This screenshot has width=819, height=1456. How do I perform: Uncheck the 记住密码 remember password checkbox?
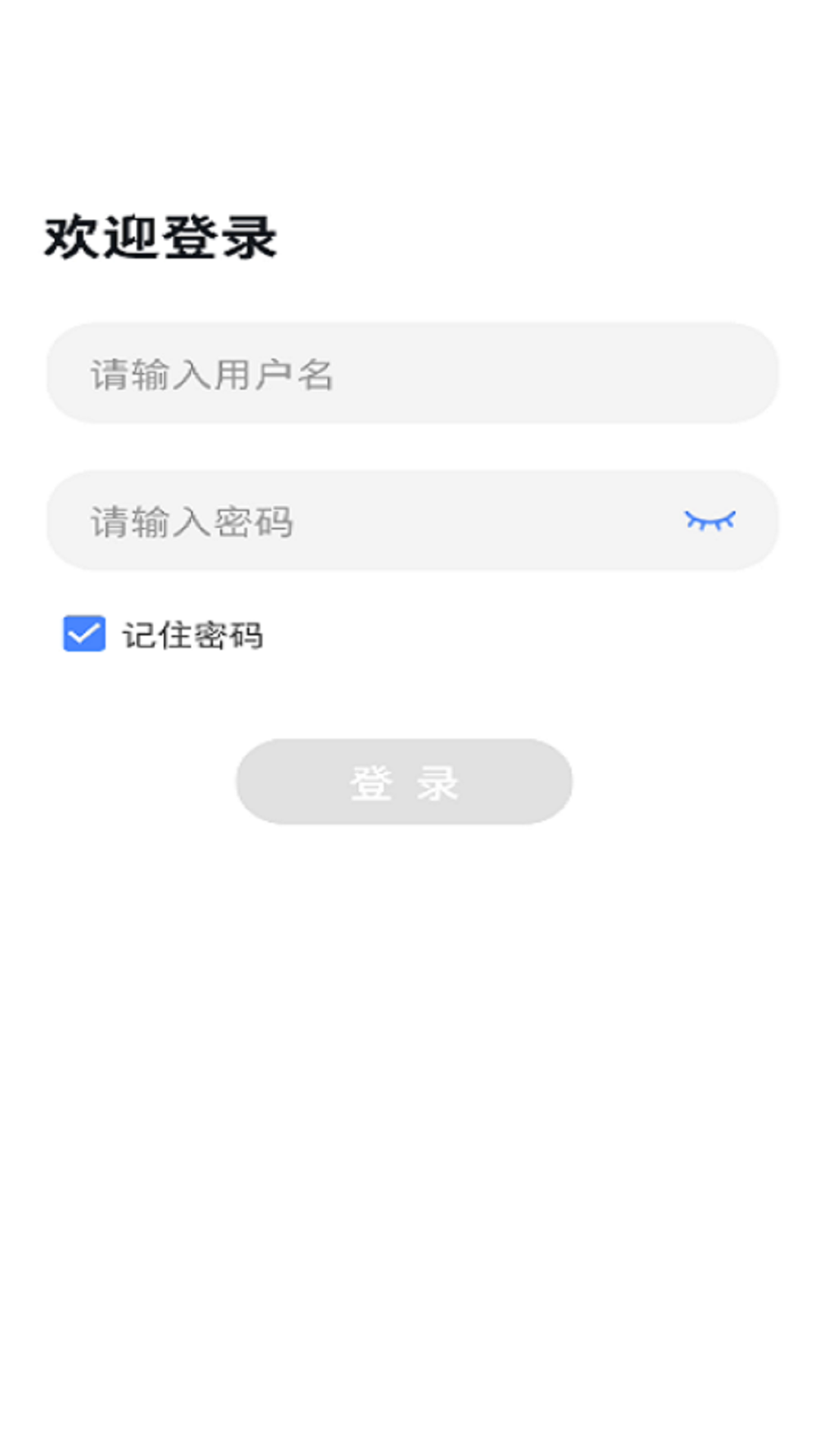[x=85, y=632]
